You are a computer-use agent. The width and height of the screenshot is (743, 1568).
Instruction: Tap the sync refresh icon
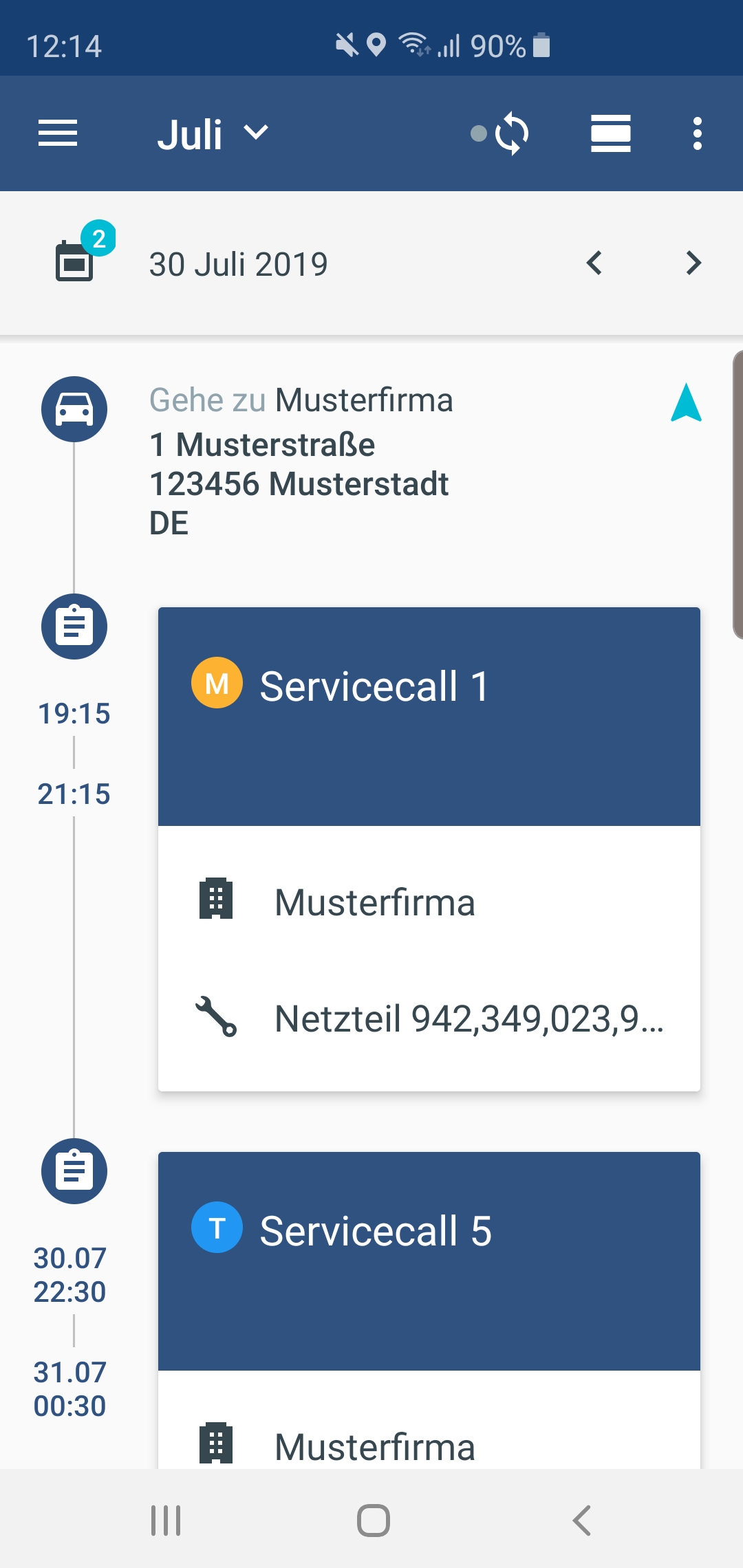click(512, 133)
